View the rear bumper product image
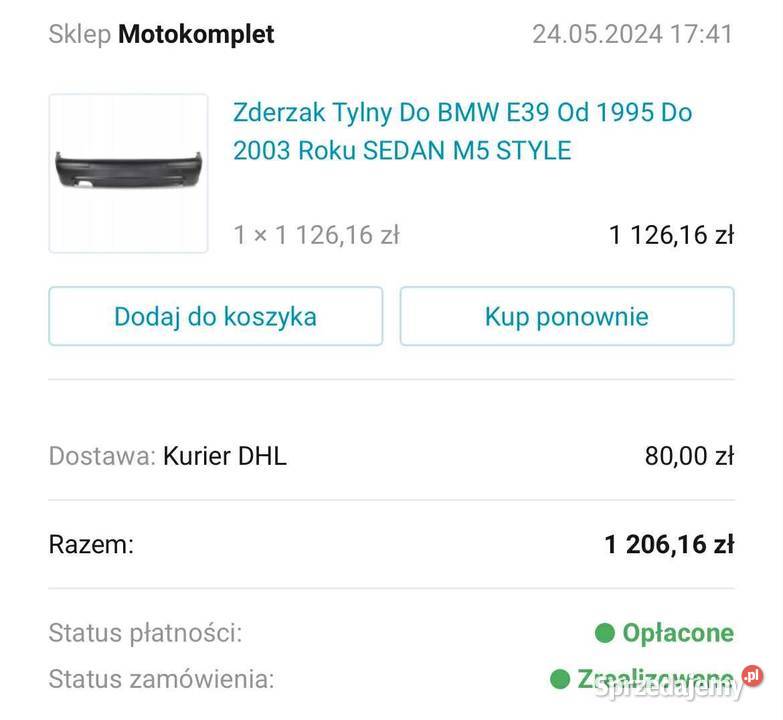783x720 pixels. [128, 174]
